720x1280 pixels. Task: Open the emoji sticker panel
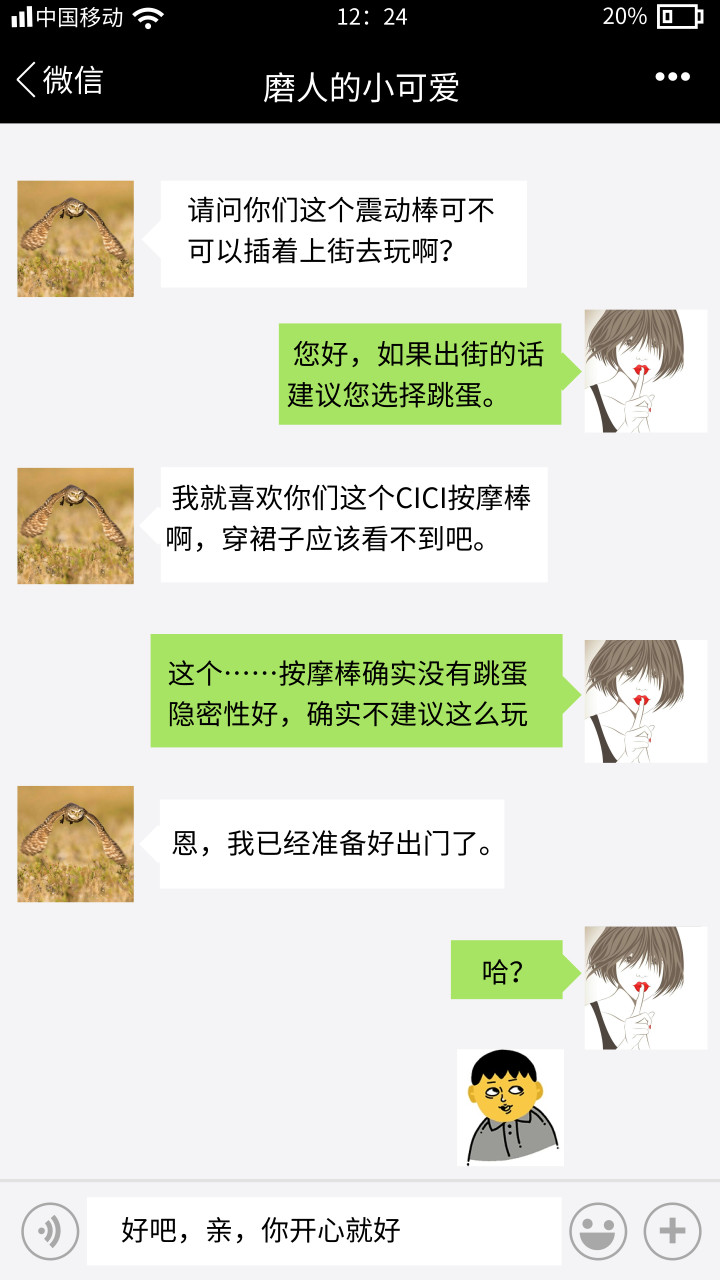tap(598, 1231)
